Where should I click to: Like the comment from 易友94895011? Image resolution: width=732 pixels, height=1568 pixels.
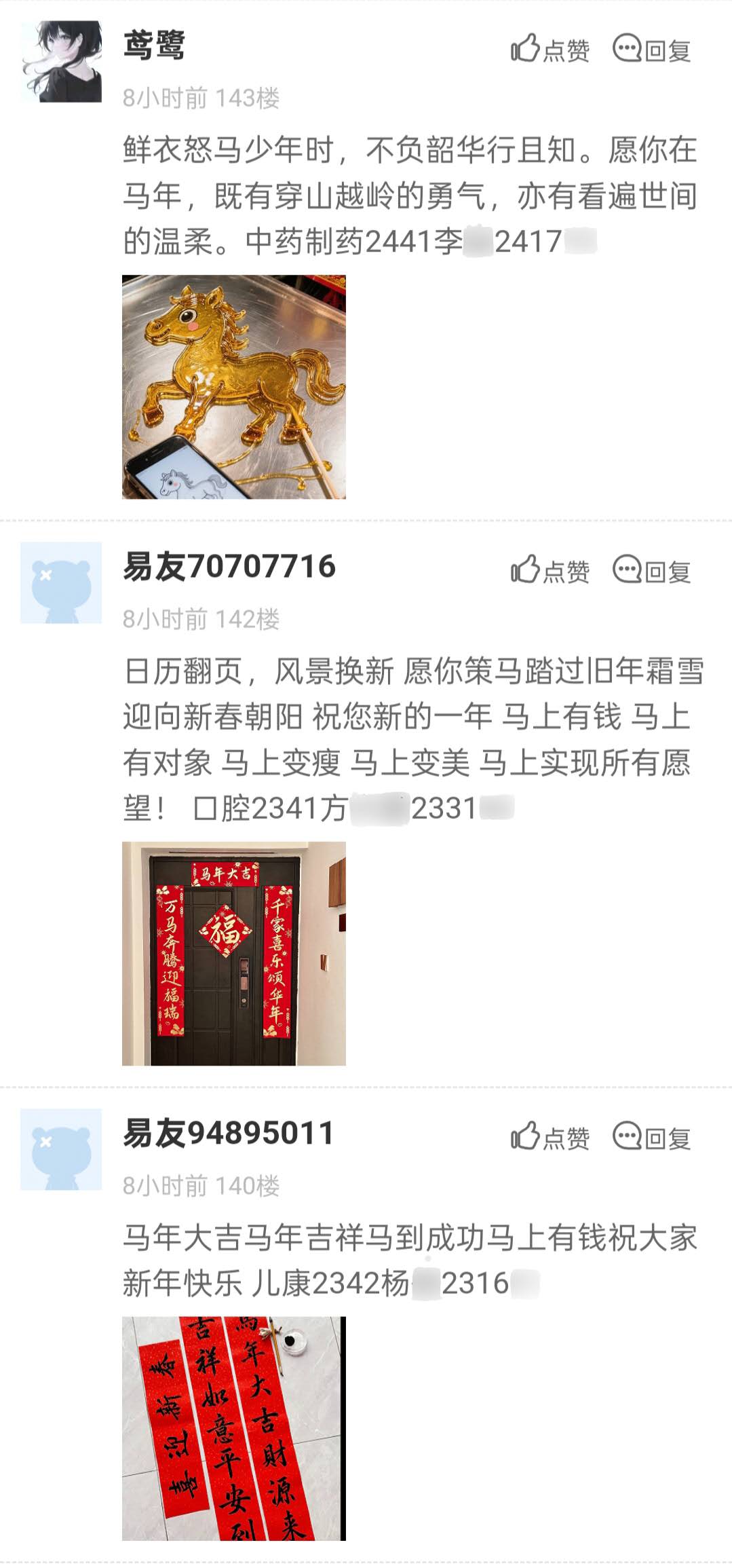(x=550, y=1138)
